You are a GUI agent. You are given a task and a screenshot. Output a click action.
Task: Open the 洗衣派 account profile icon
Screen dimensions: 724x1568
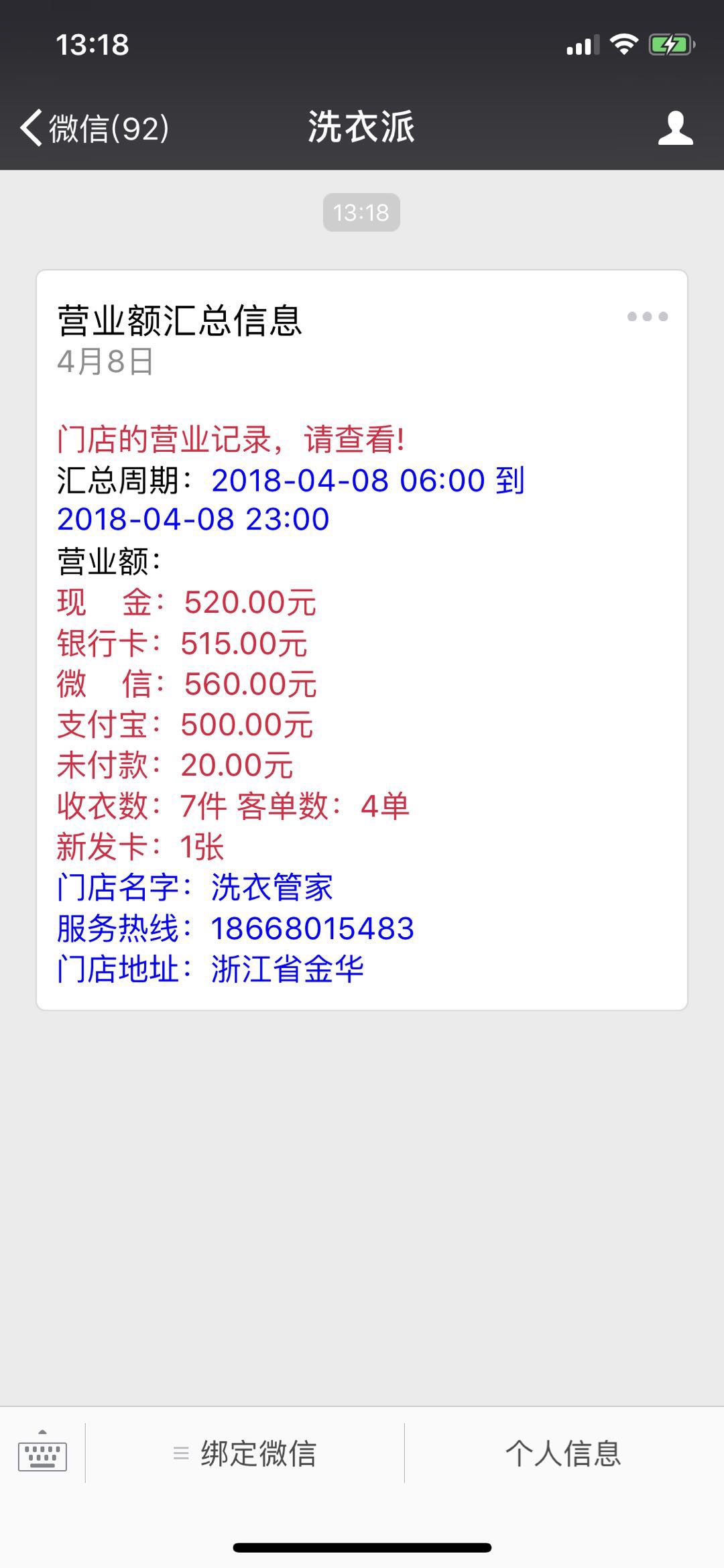675,127
